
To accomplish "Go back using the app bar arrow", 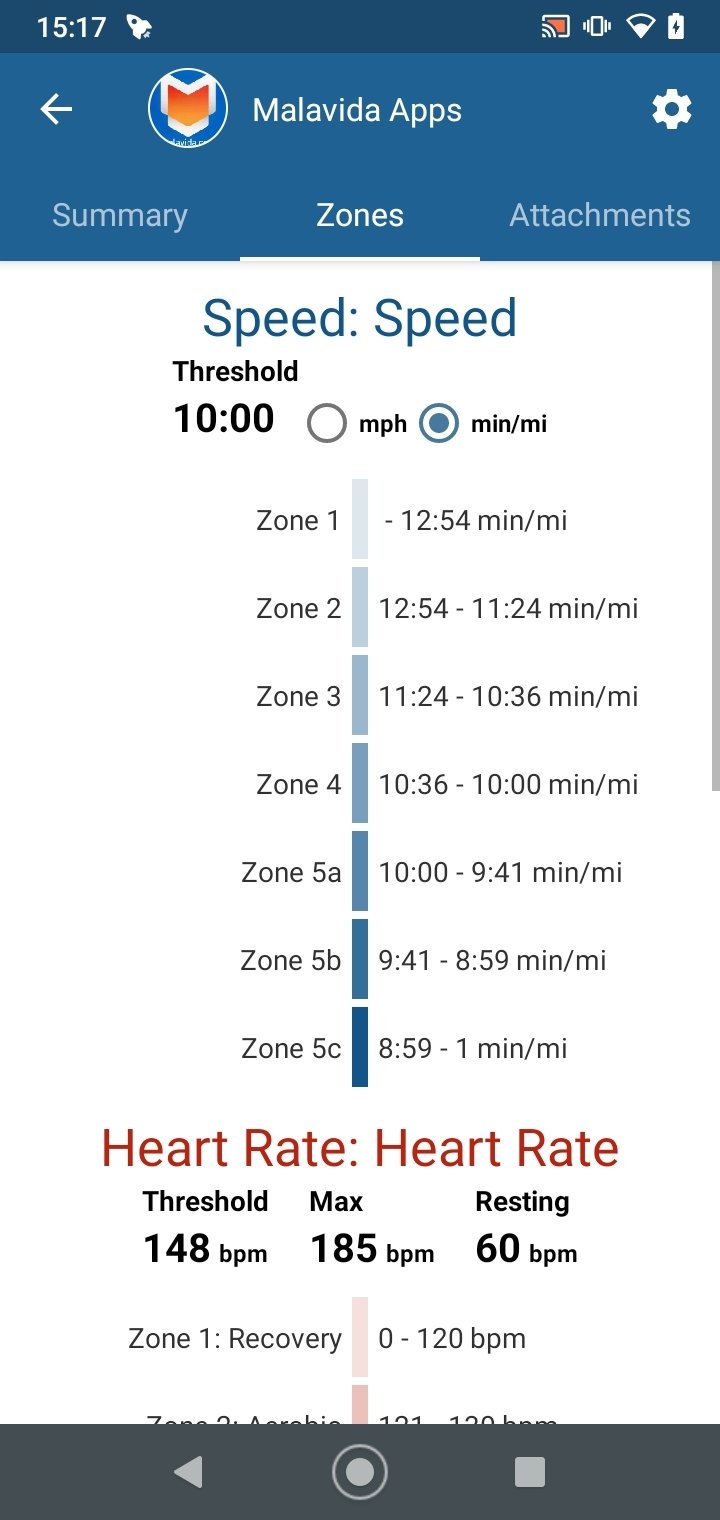I will [56, 110].
